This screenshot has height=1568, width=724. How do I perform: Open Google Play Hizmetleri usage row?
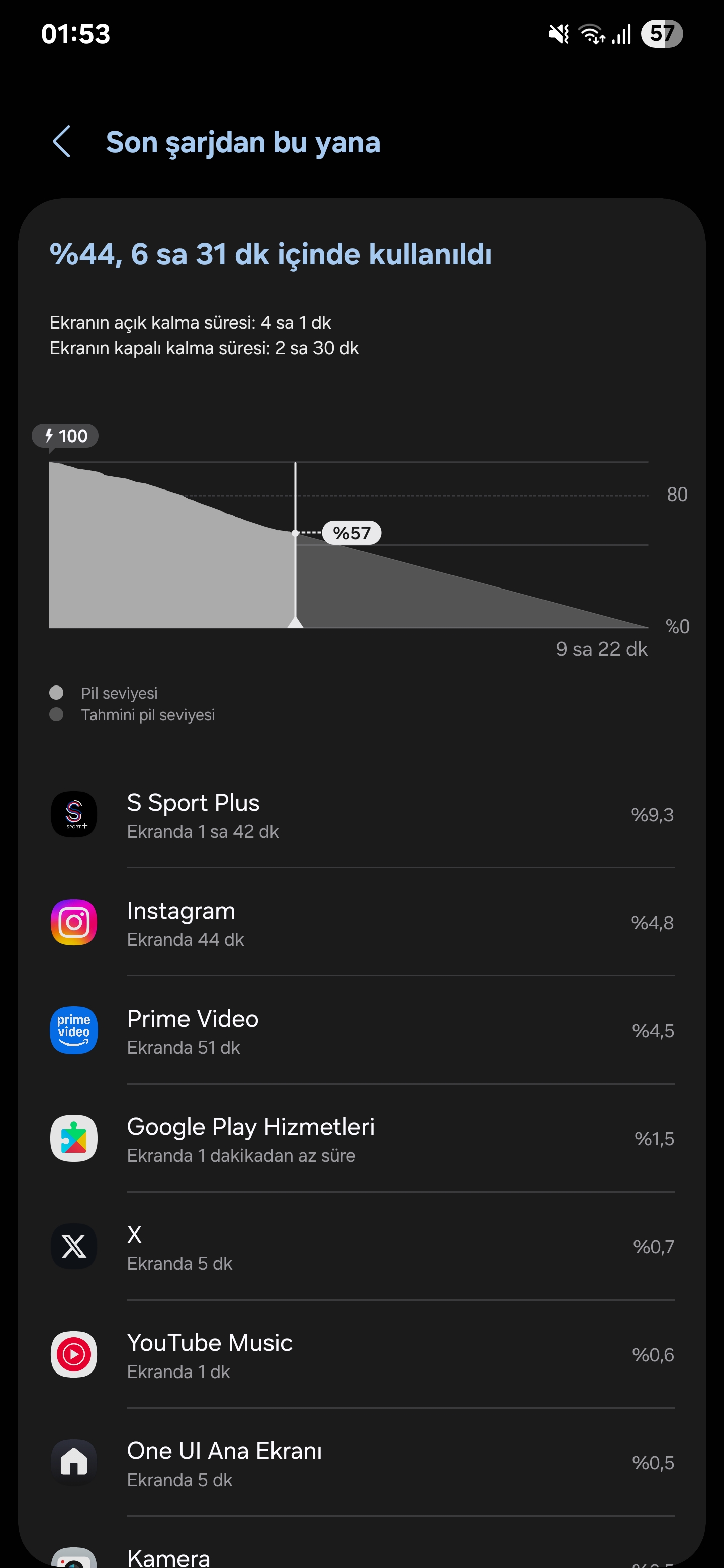(361, 1138)
